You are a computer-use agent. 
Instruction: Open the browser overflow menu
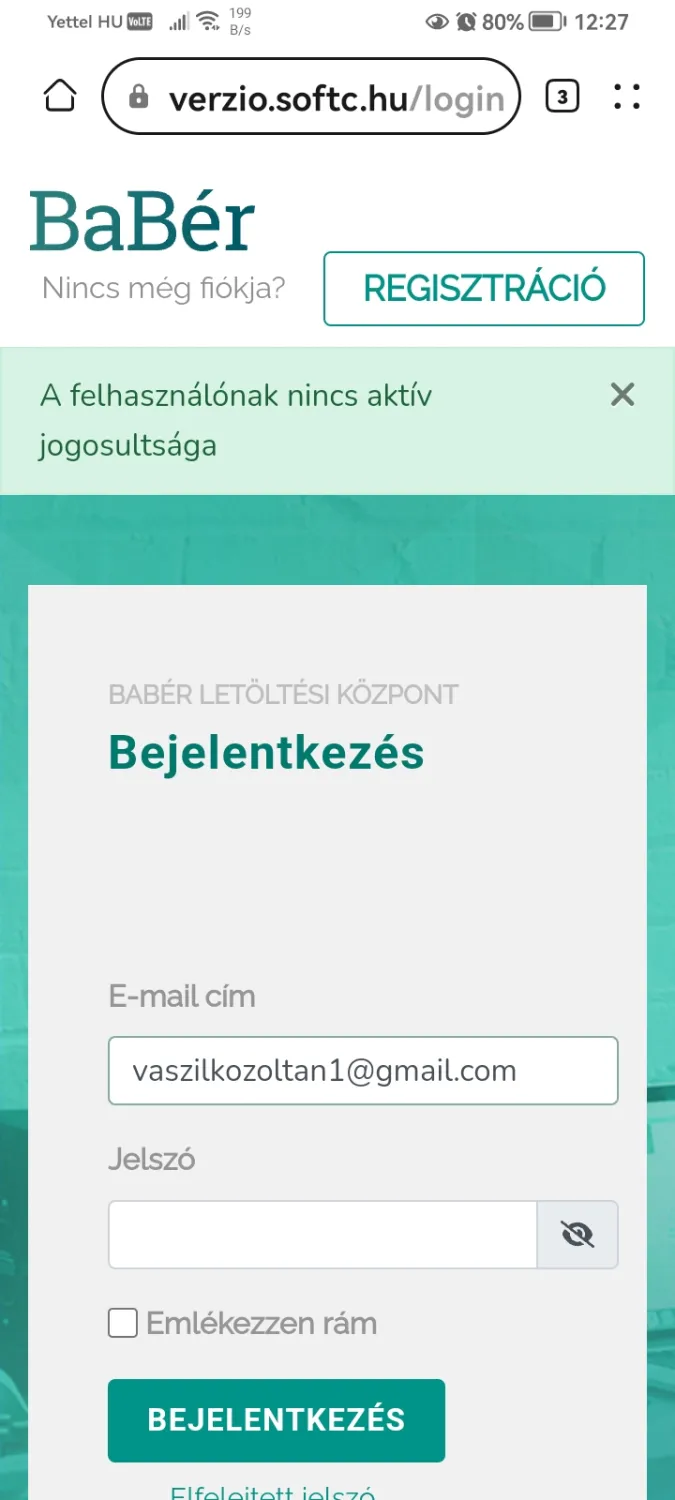pyautogui.click(x=627, y=97)
